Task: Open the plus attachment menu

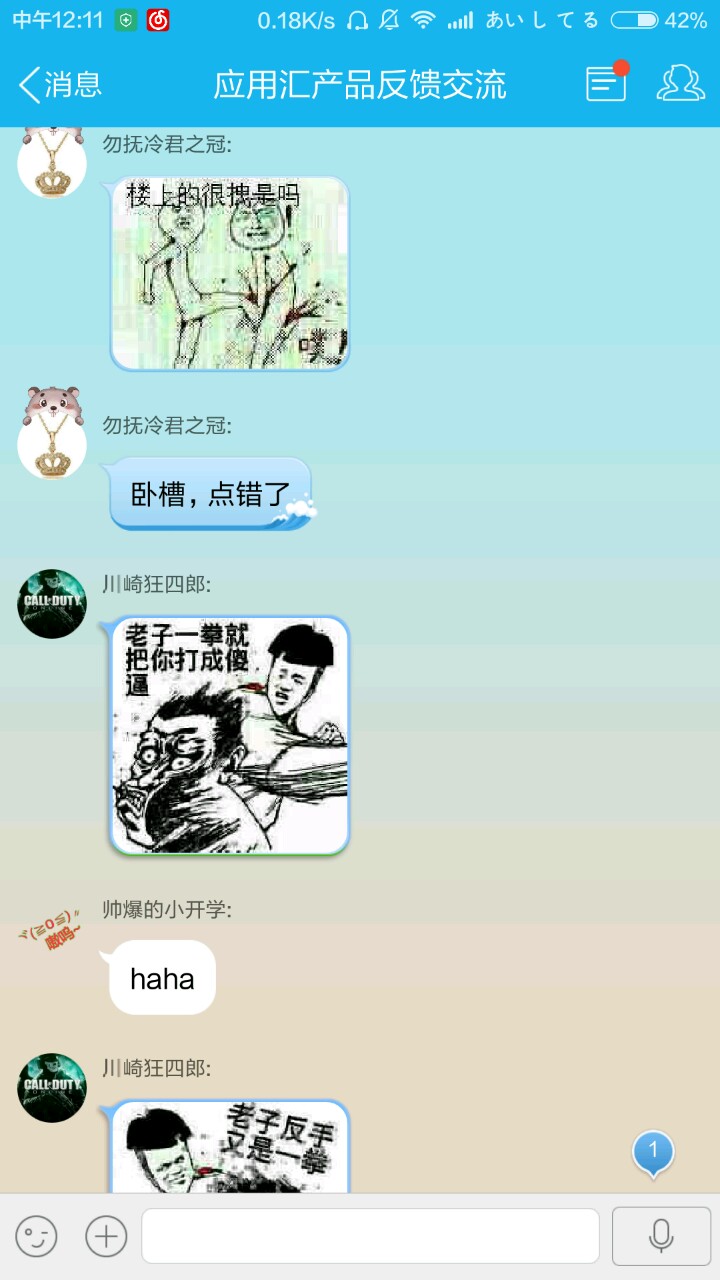Action: (106, 1236)
